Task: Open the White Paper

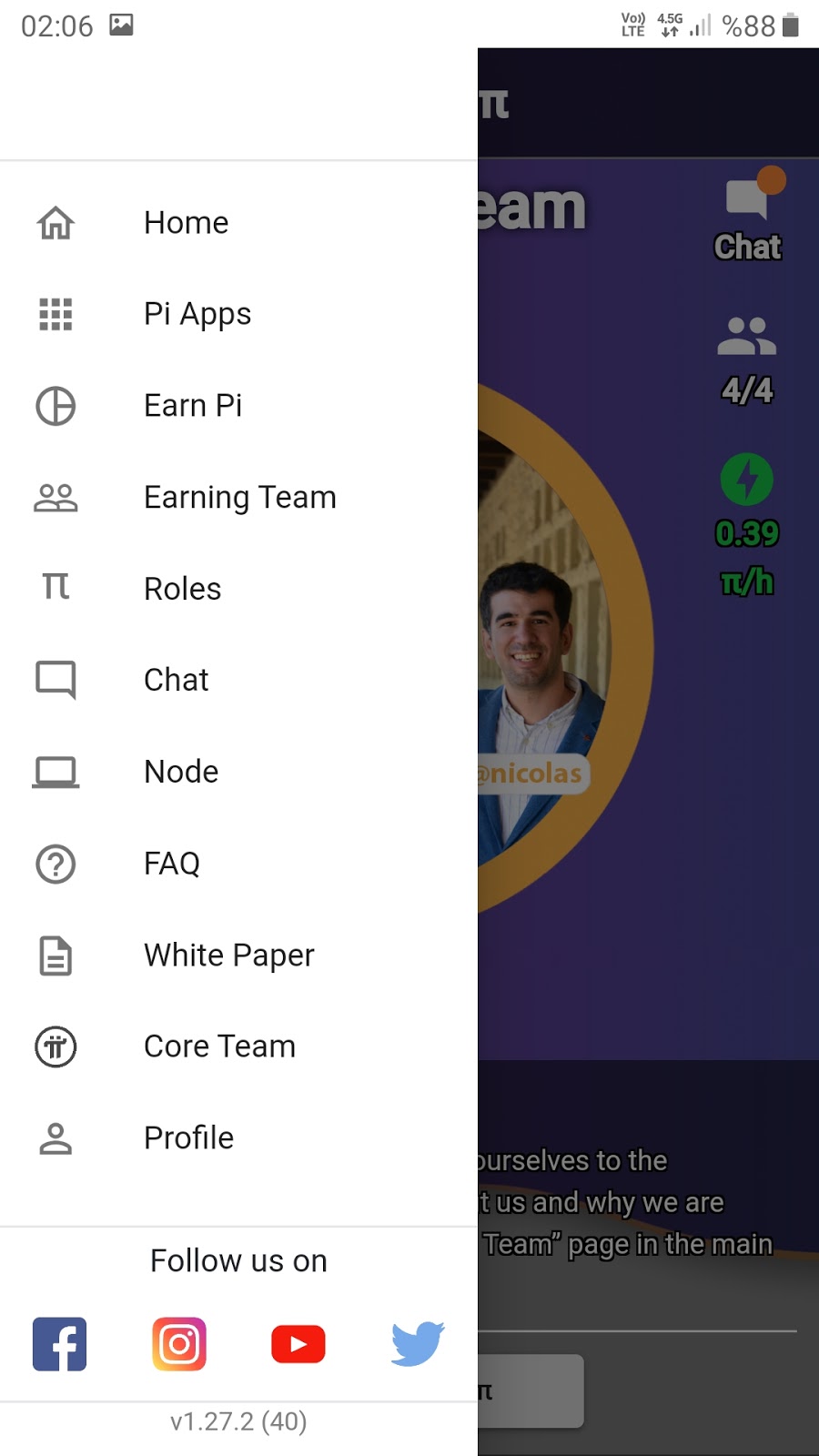Action: tap(238, 955)
